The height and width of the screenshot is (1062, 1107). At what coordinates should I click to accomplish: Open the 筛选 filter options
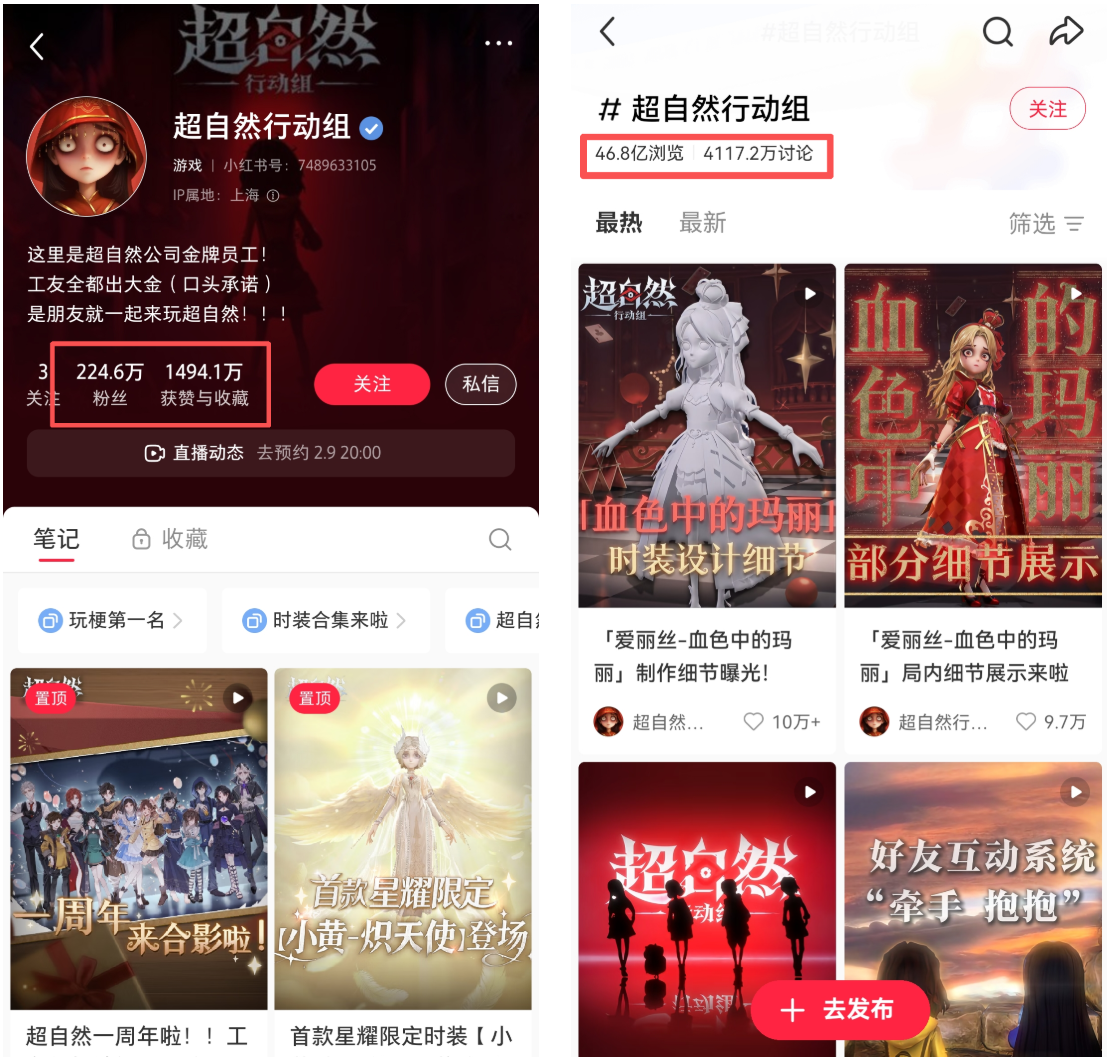coord(1045,224)
